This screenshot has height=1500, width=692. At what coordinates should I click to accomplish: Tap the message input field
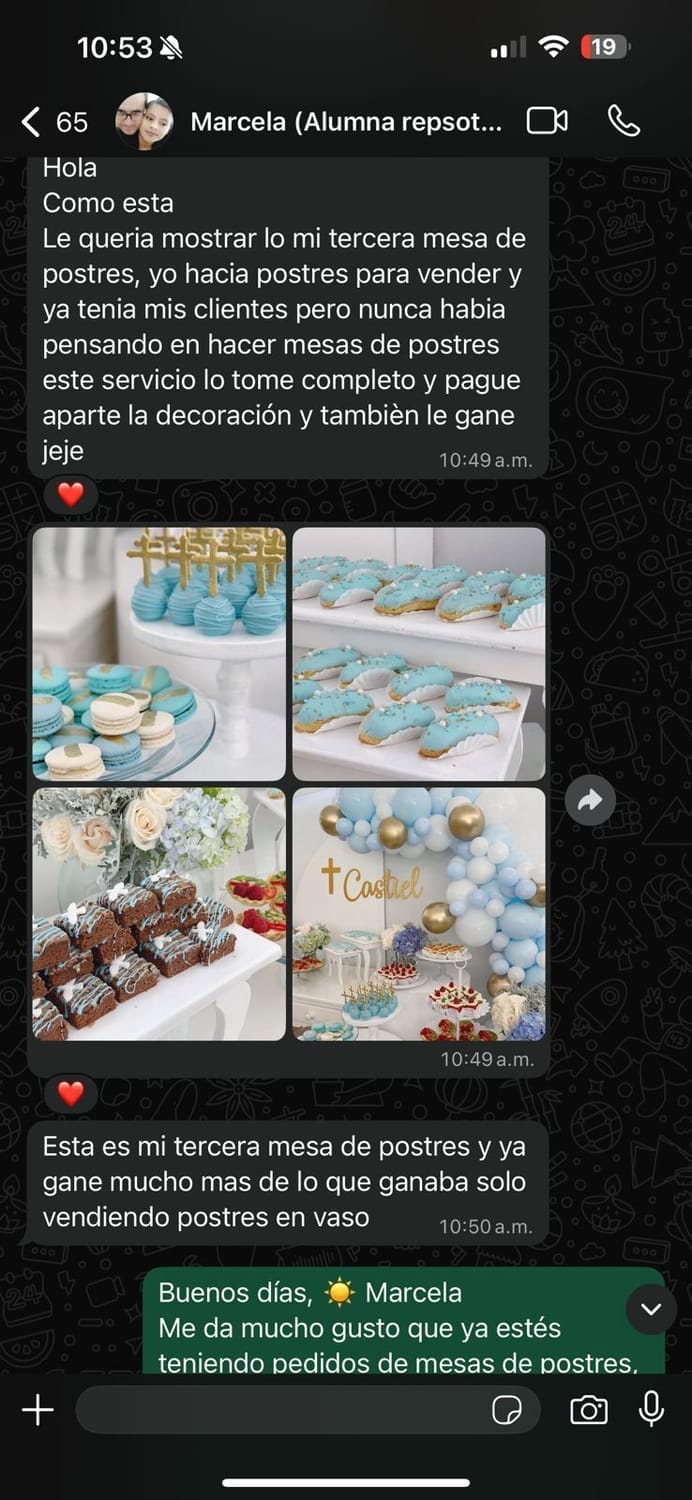tap(280, 1410)
